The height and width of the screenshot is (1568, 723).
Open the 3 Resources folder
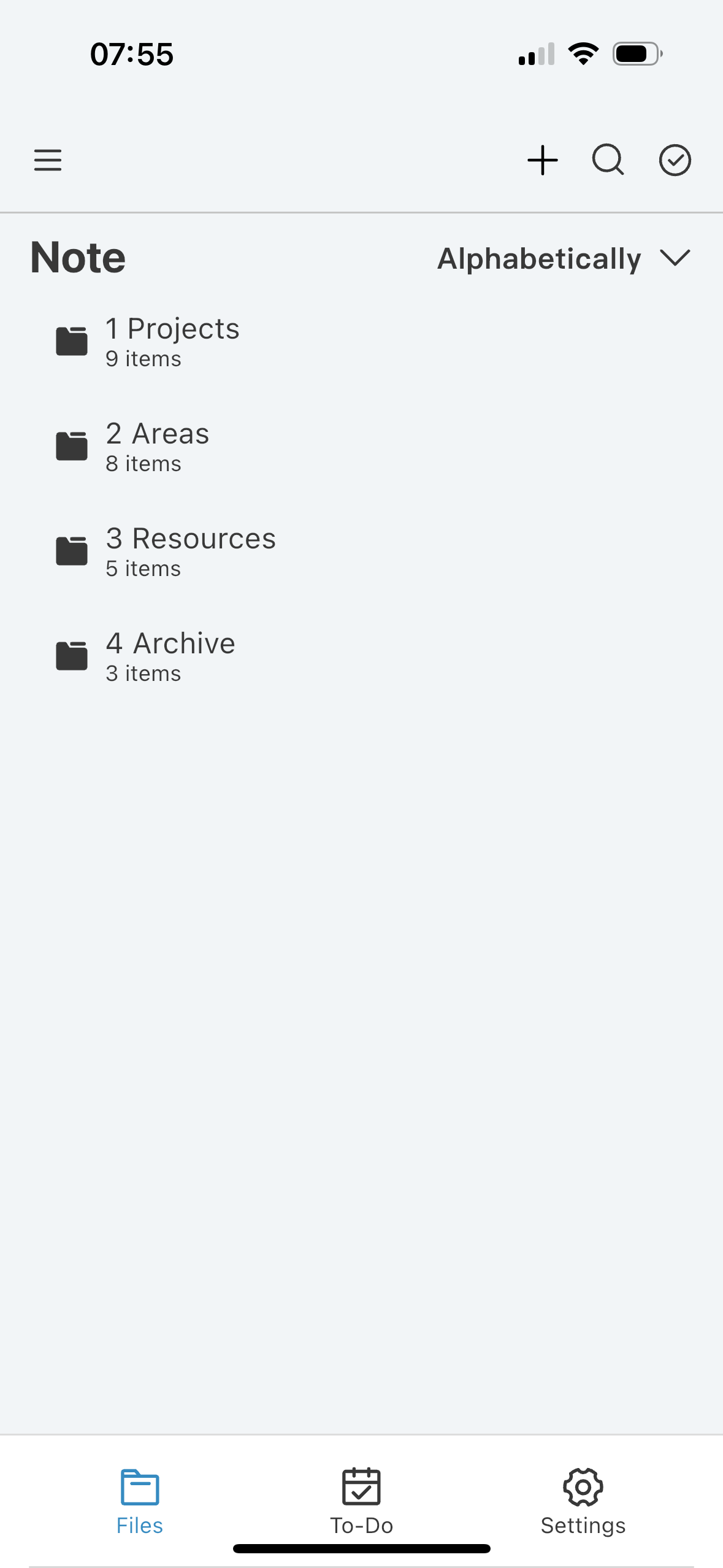click(190, 551)
